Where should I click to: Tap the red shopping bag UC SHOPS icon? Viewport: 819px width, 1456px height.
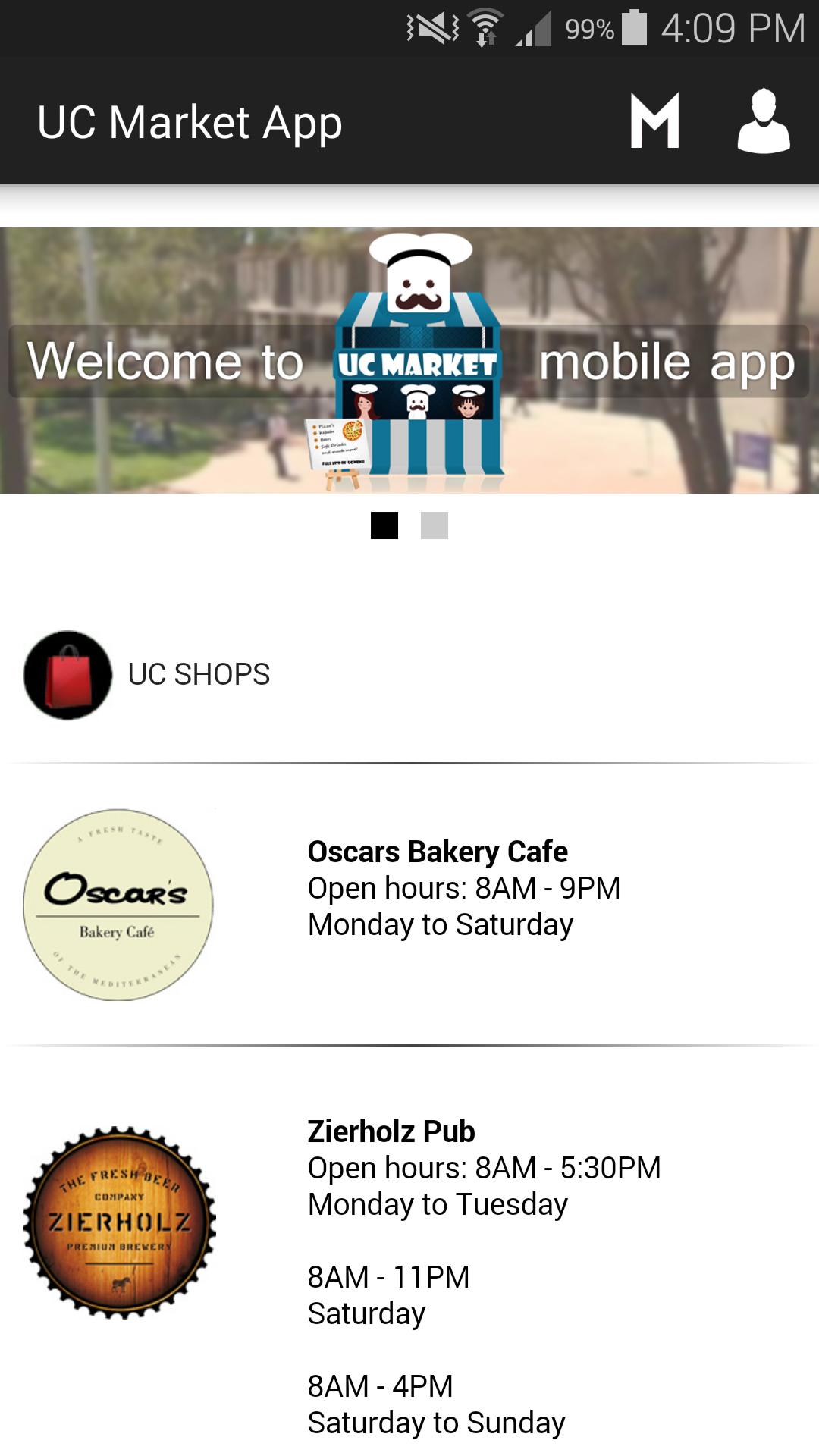(65, 675)
